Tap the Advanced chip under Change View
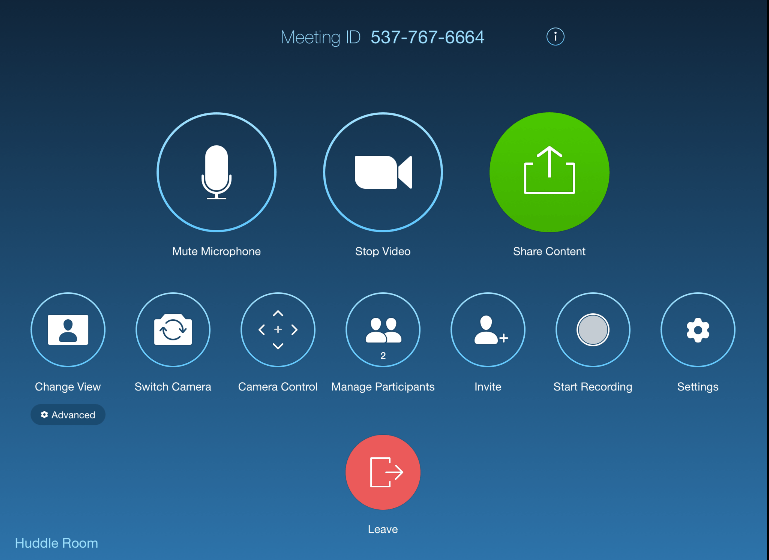This screenshot has width=769, height=560. (68, 414)
